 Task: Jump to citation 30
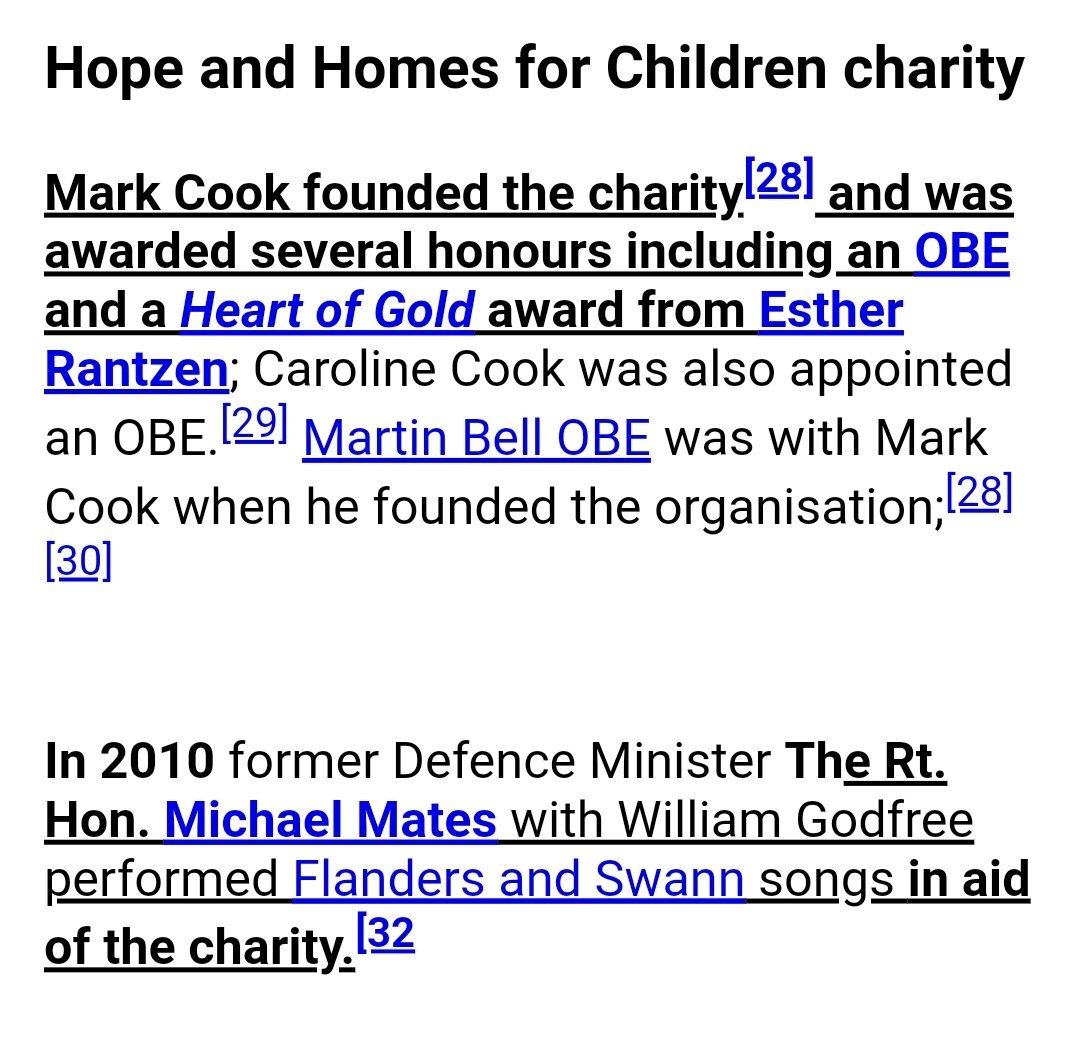pos(78,563)
